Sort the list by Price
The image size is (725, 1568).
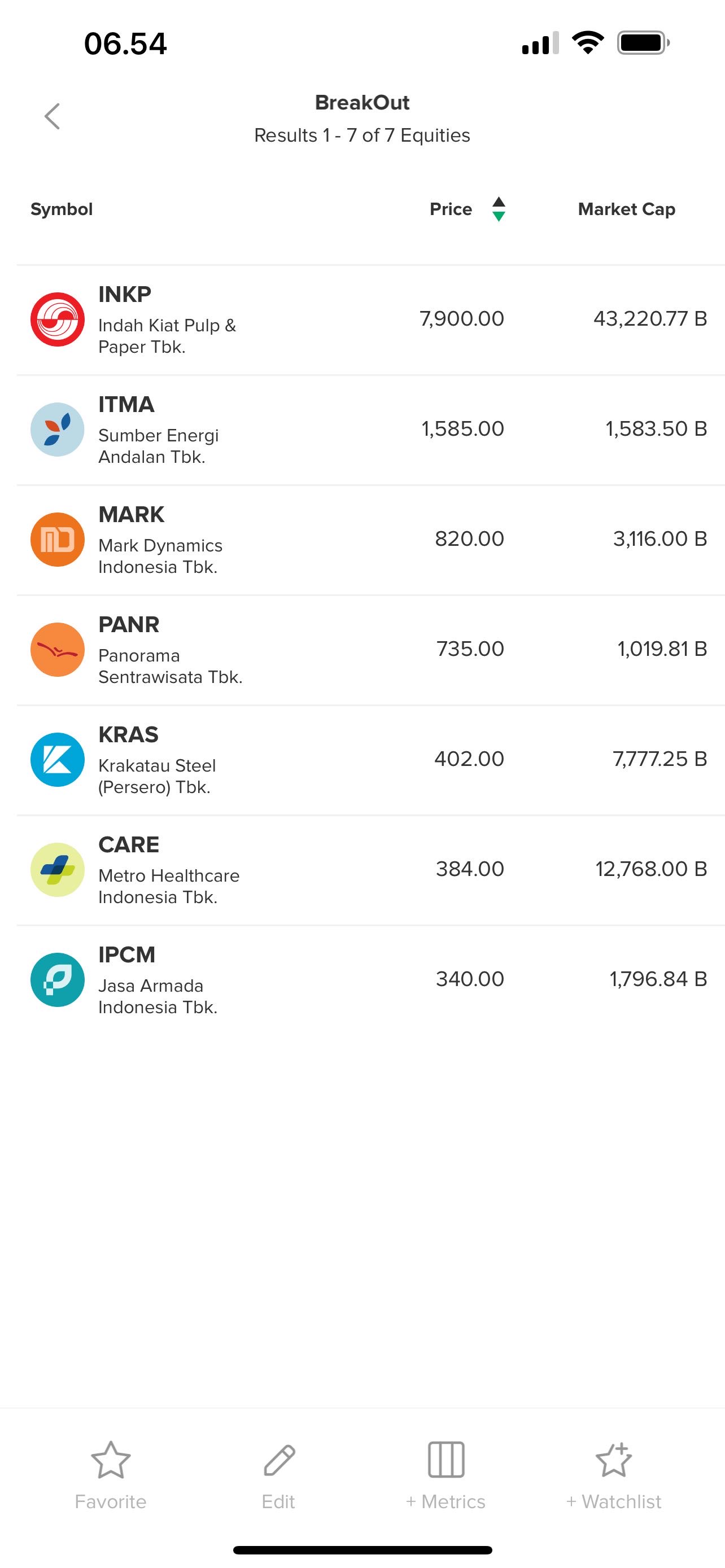click(468, 209)
